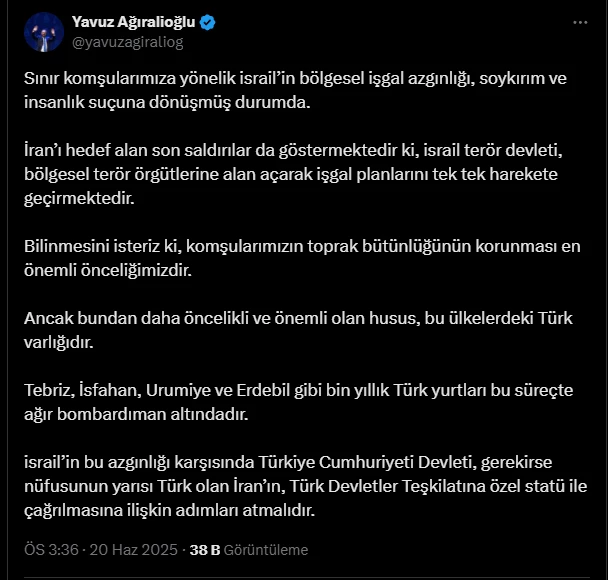Open the post timestamp 20 Haz 2025

[101, 550]
